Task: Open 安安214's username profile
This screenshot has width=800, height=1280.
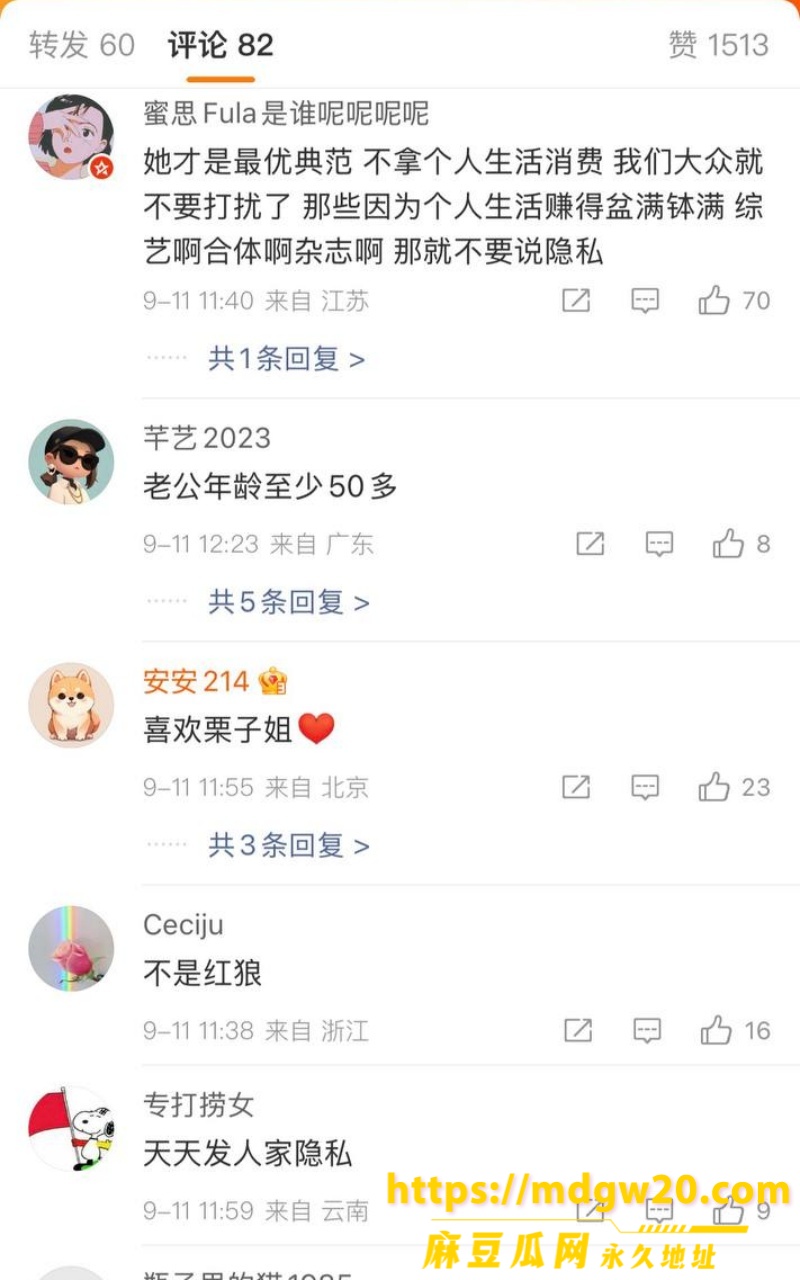Action: [x=196, y=682]
